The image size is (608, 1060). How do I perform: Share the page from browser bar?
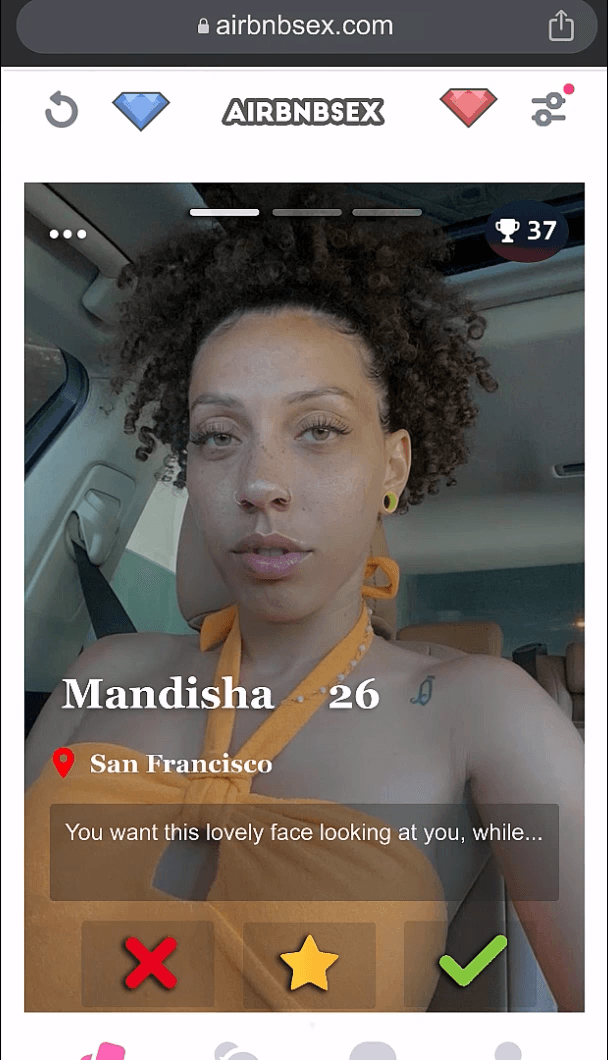tap(561, 27)
